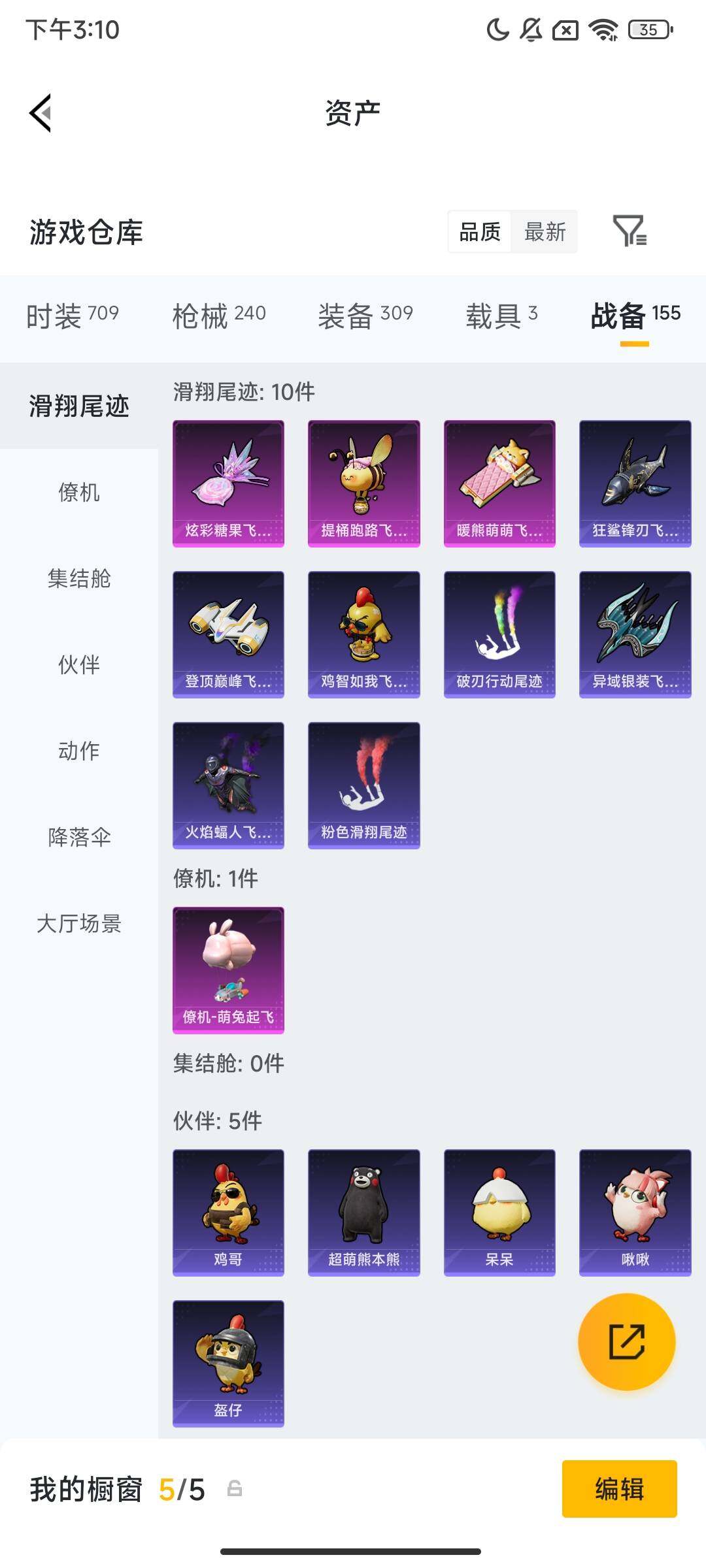This screenshot has height=1568, width=706.
Task: Open the filter icon next to 最新
Action: pos(630,231)
